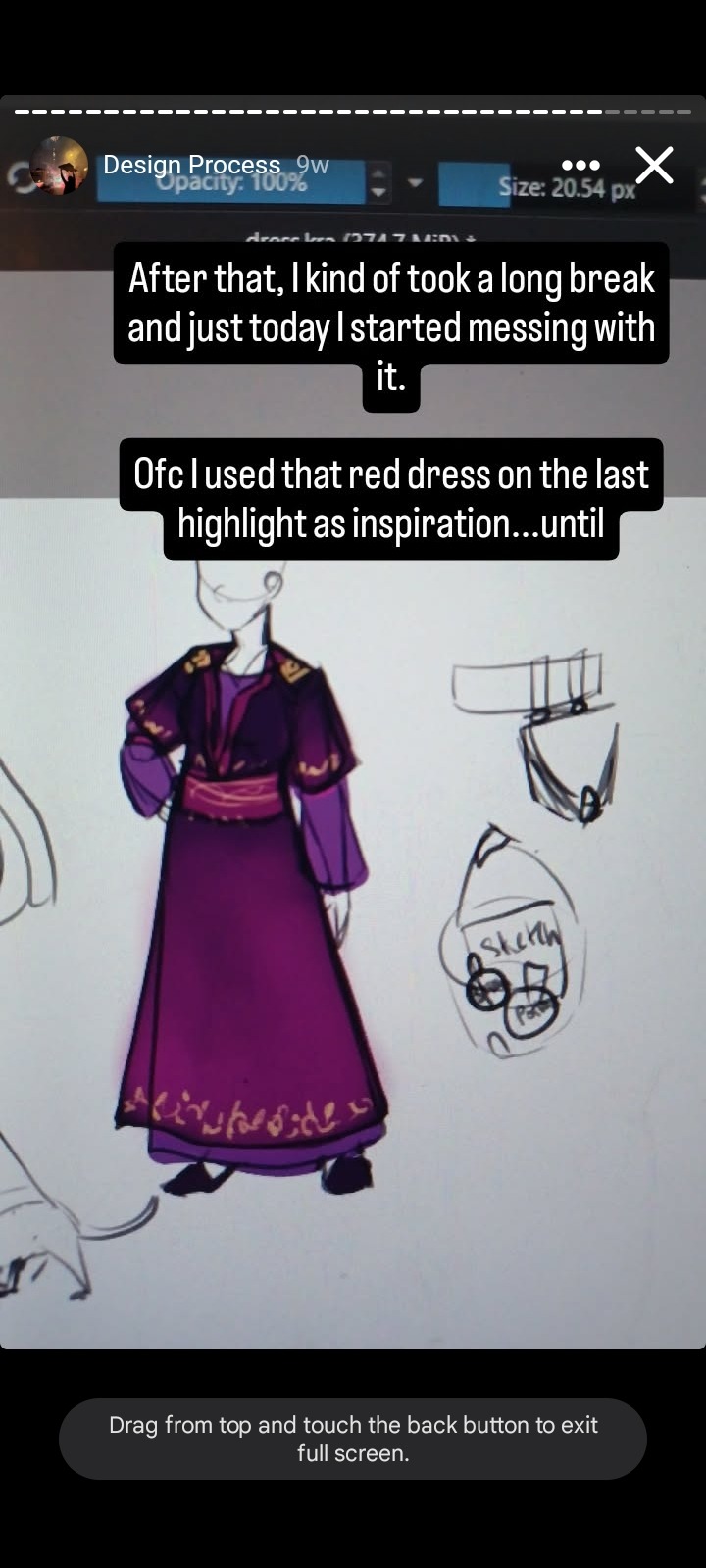Image resolution: width=706 pixels, height=1568 pixels.
Task: Close the story highlight viewer
Action: (654, 166)
